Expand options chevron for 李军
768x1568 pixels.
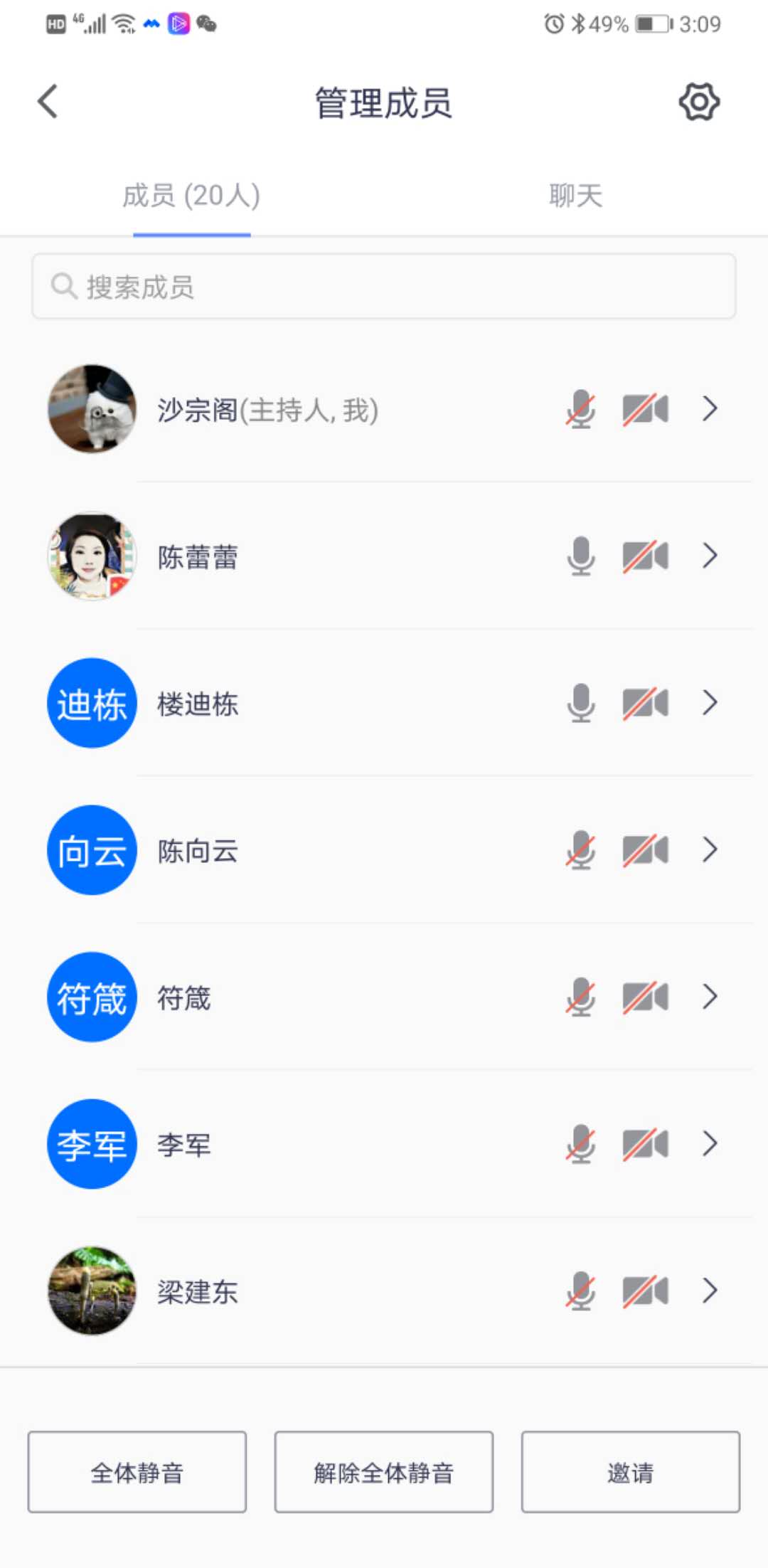[710, 1144]
